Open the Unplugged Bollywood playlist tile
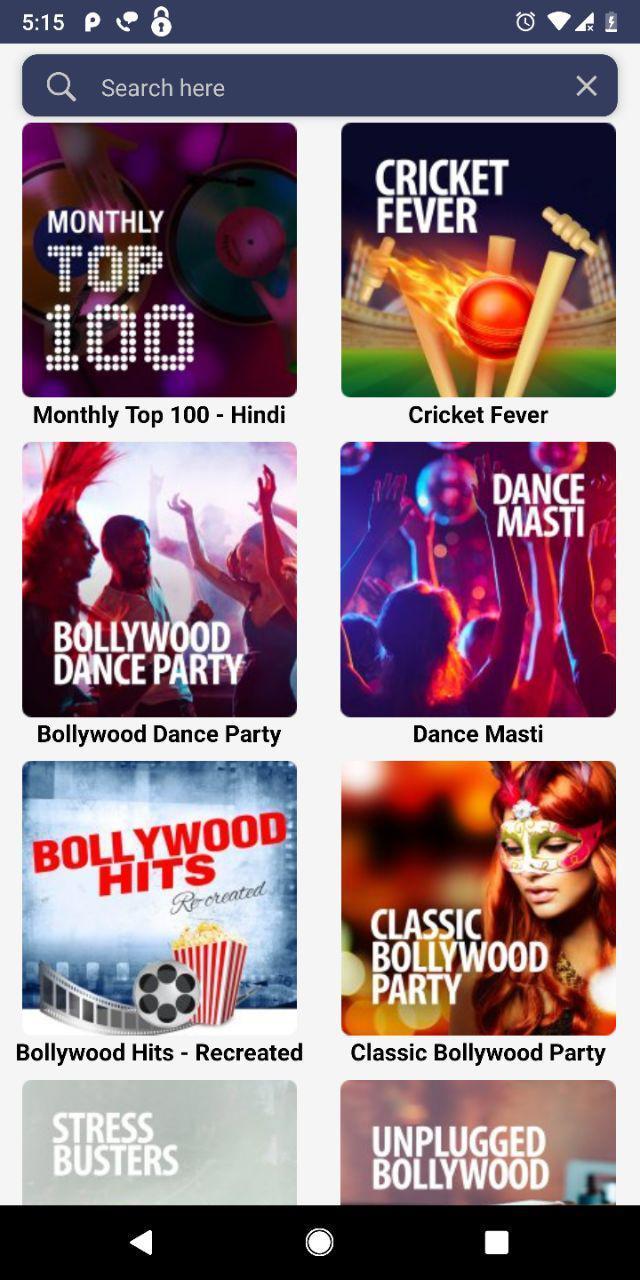 pyautogui.click(x=478, y=1142)
